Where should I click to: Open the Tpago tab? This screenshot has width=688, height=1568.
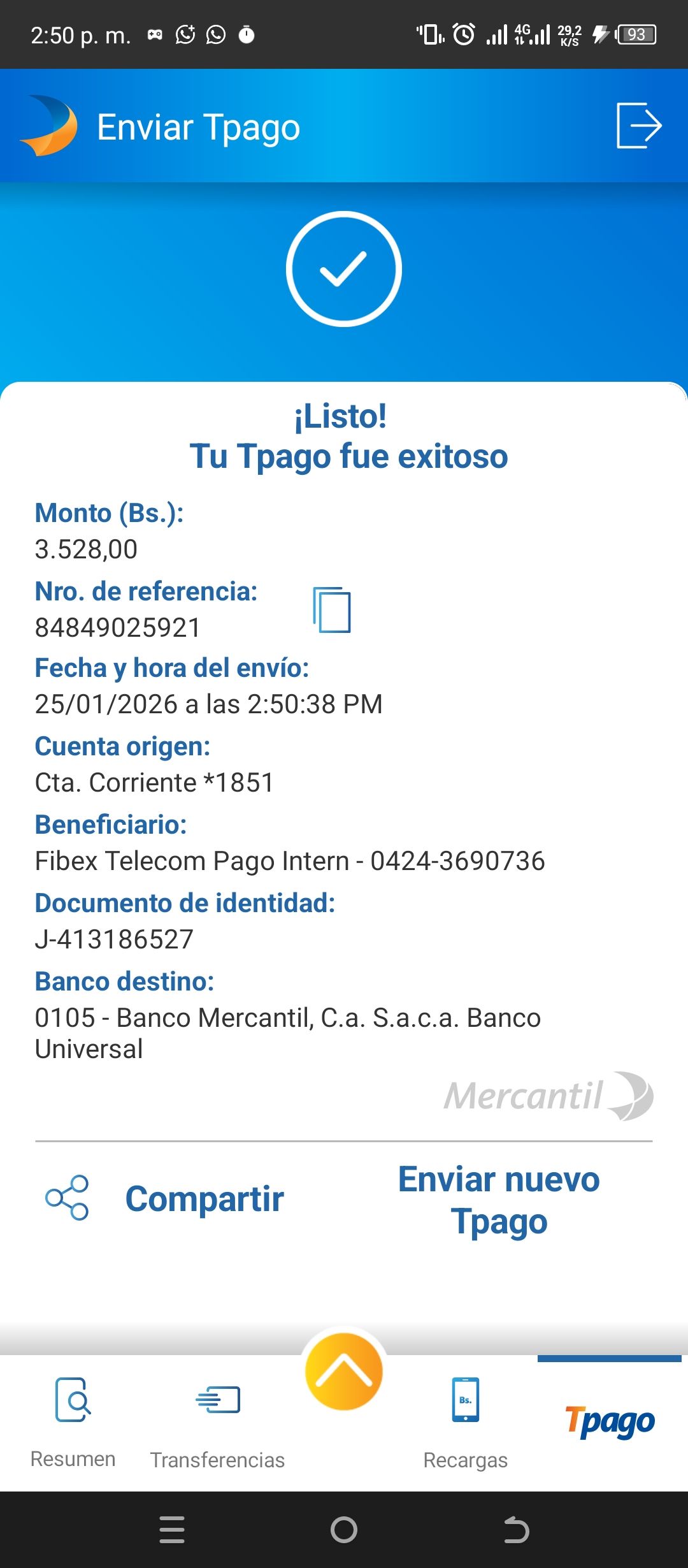point(610,1421)
